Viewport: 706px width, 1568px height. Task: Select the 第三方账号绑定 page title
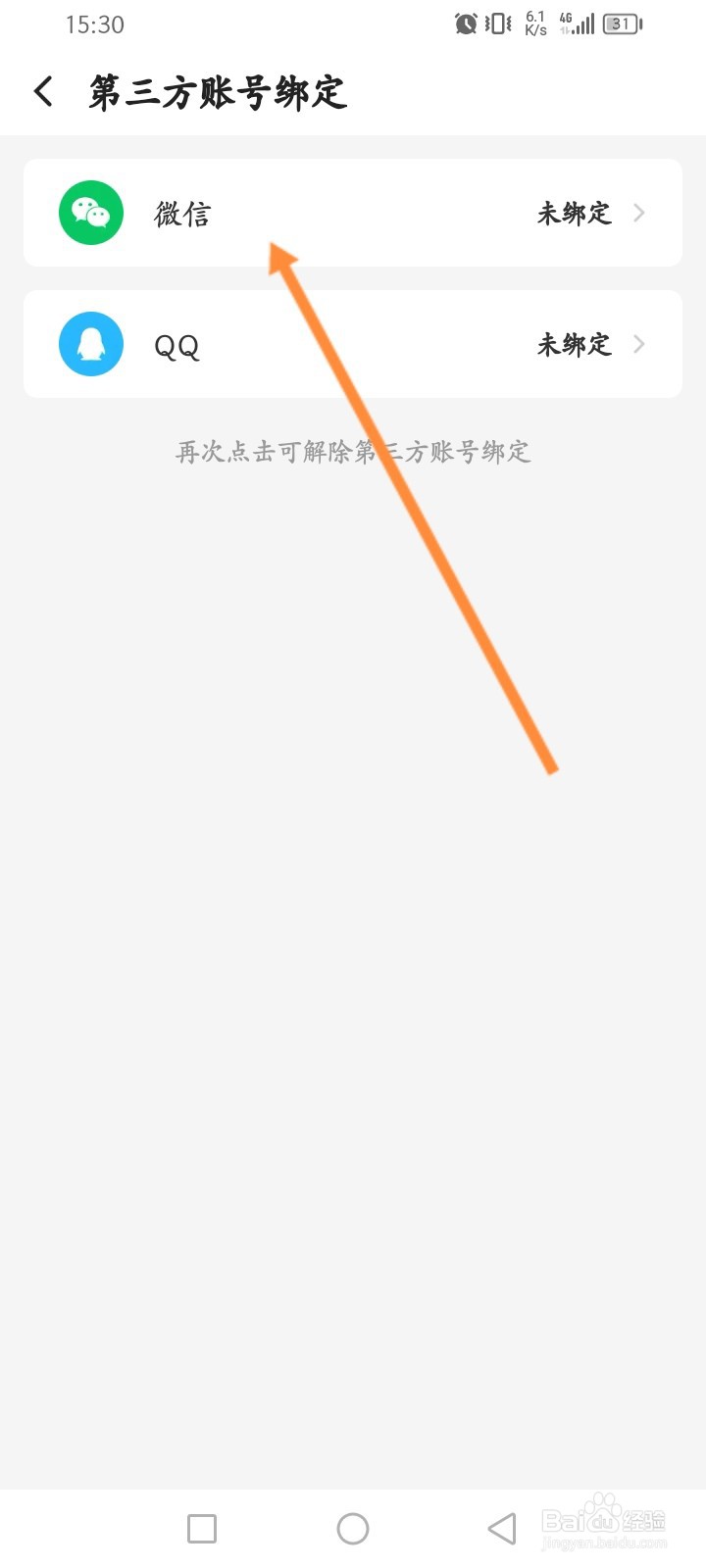pos(216,93)
